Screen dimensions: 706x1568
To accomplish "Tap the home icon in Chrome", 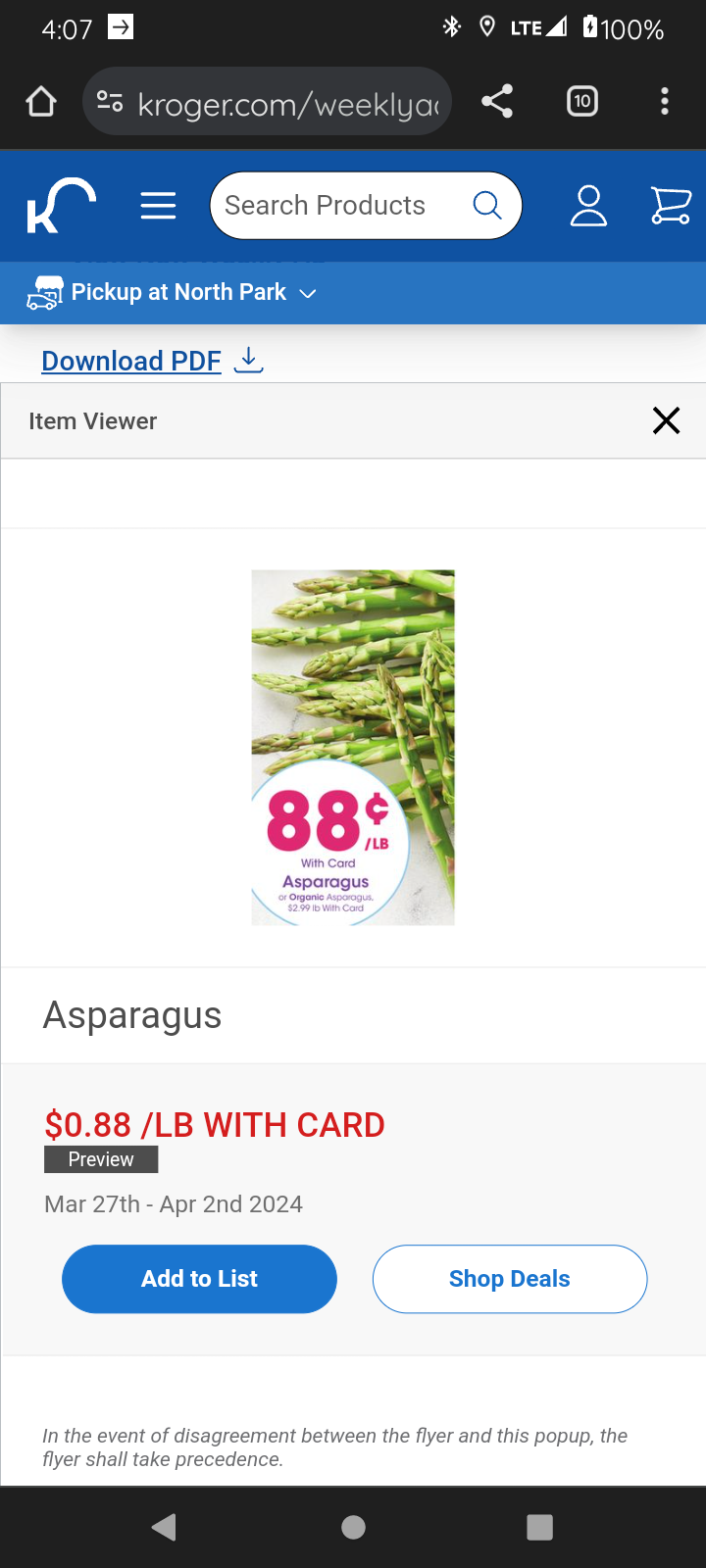I will (40, 100).
